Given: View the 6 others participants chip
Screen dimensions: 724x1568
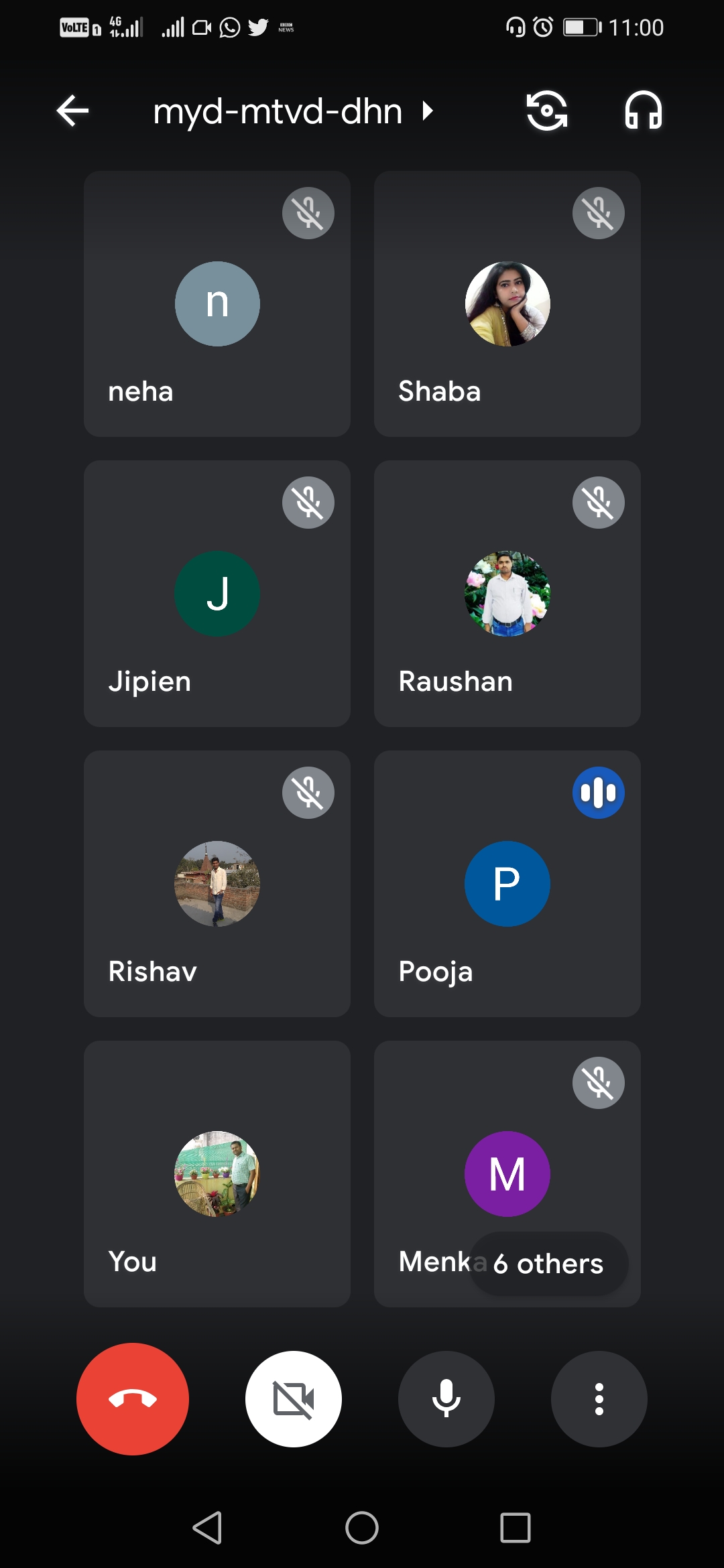Looking at the screenshot, I should pyautogui.click(x=548, y=1263).
